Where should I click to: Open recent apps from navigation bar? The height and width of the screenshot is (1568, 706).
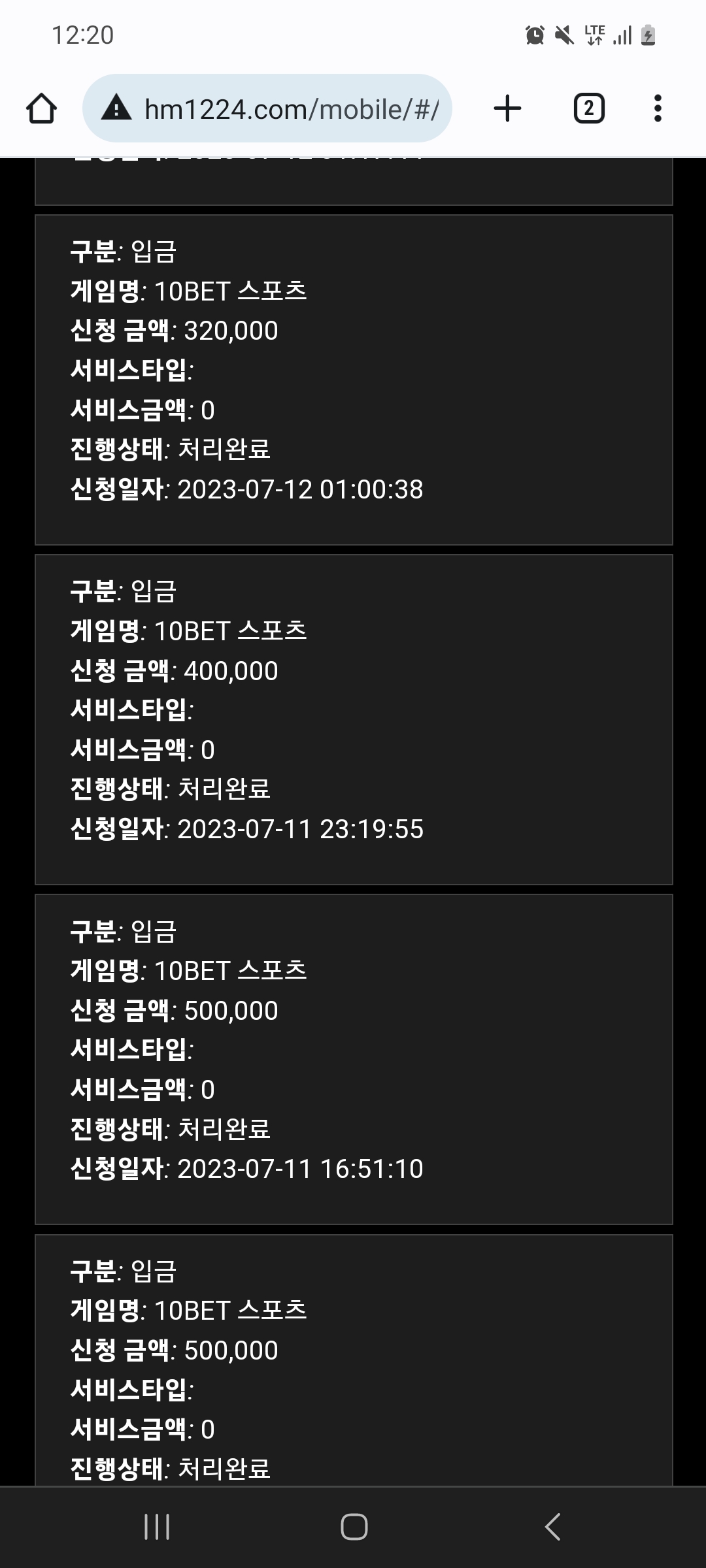point(157,1527)
